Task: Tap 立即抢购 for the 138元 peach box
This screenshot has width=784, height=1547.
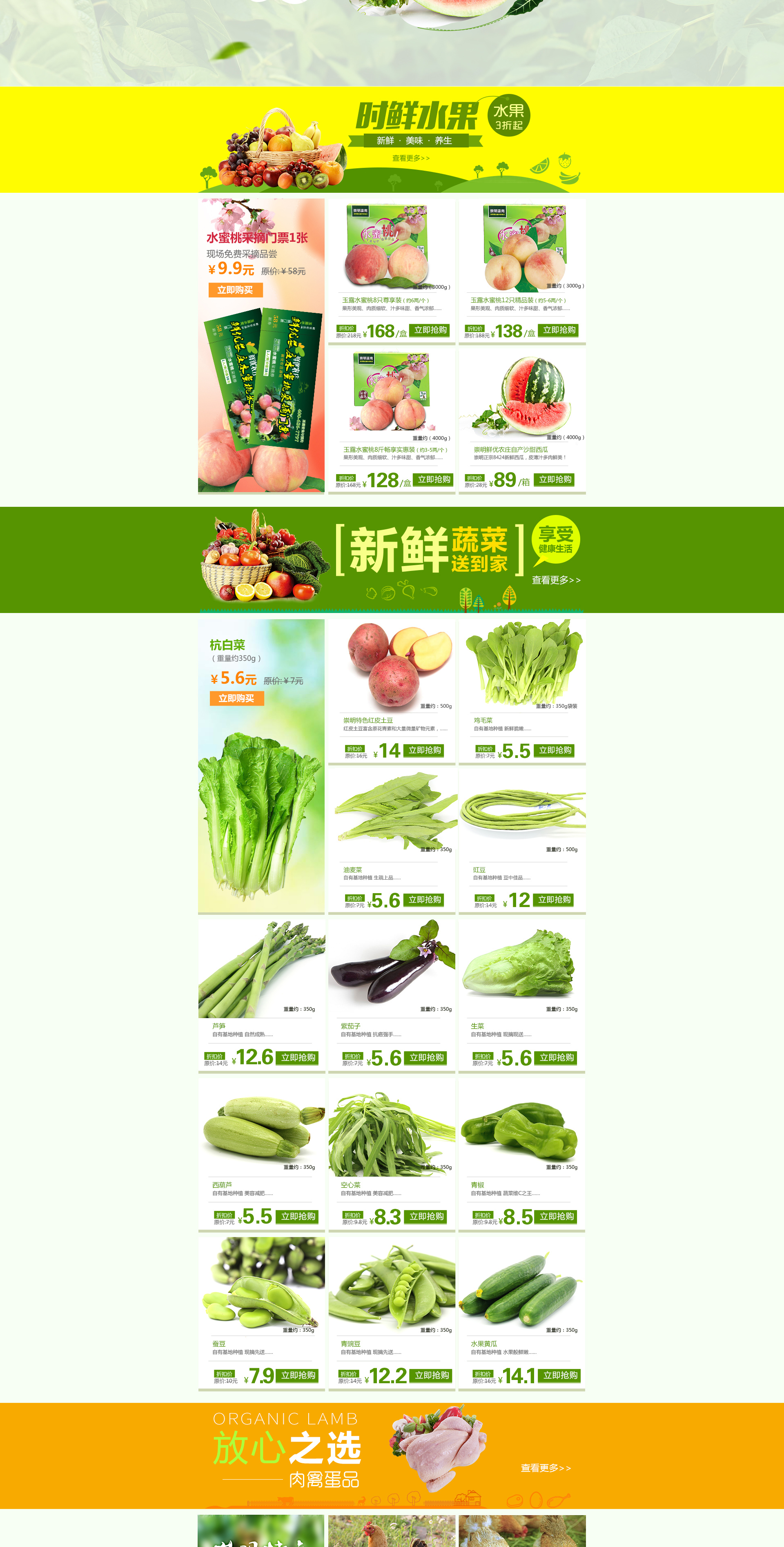Action: (x=559, y=330)
